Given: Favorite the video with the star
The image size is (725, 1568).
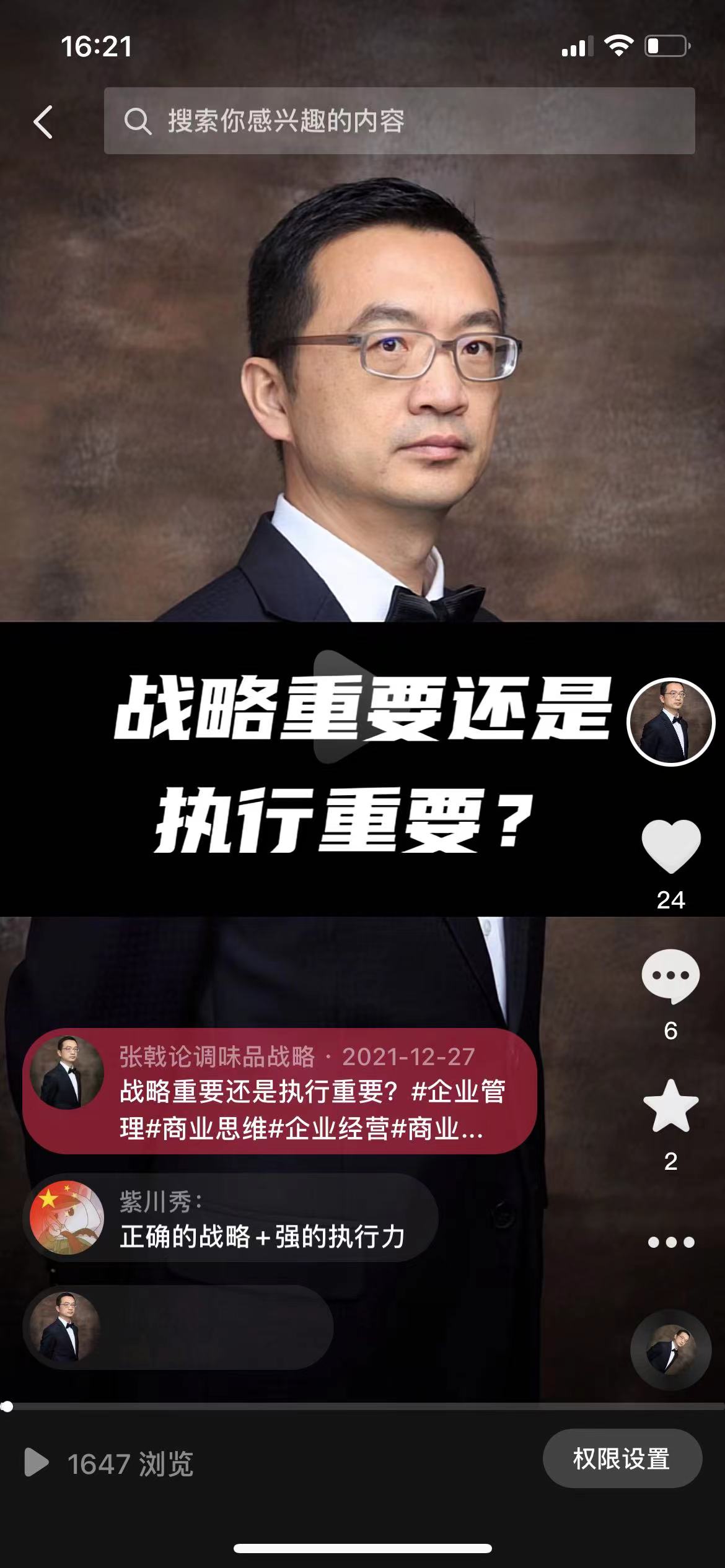Looking at the screenshot, I should (x=670, y=1106).
